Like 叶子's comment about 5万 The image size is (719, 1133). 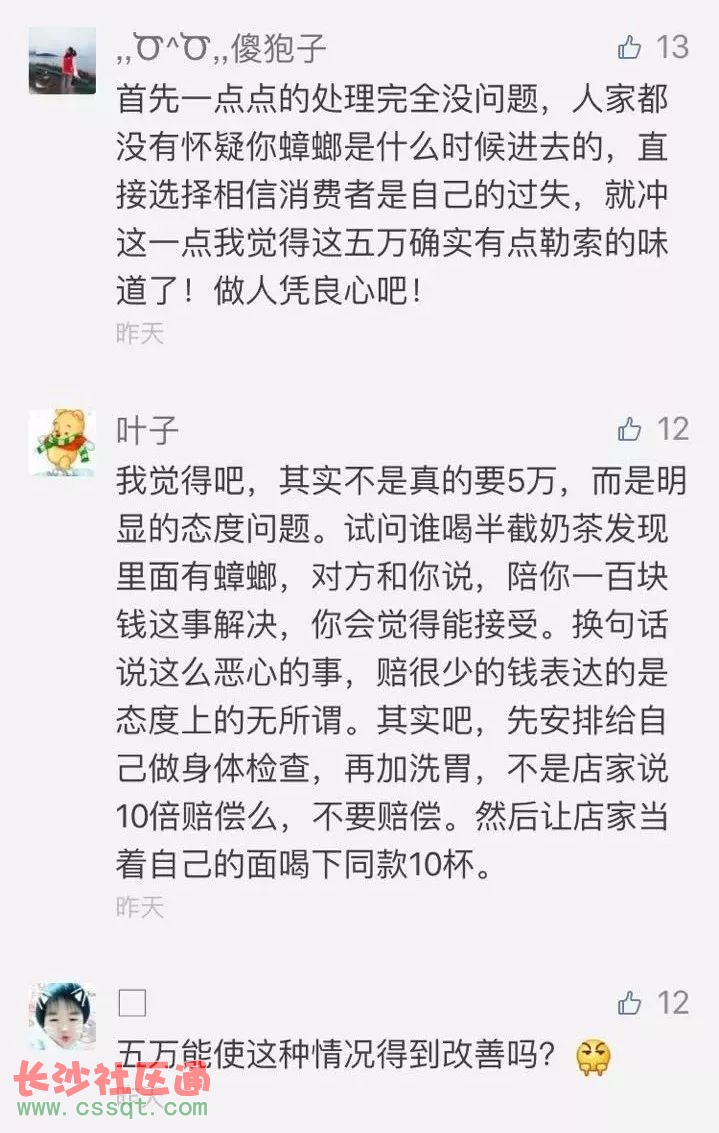630,430
